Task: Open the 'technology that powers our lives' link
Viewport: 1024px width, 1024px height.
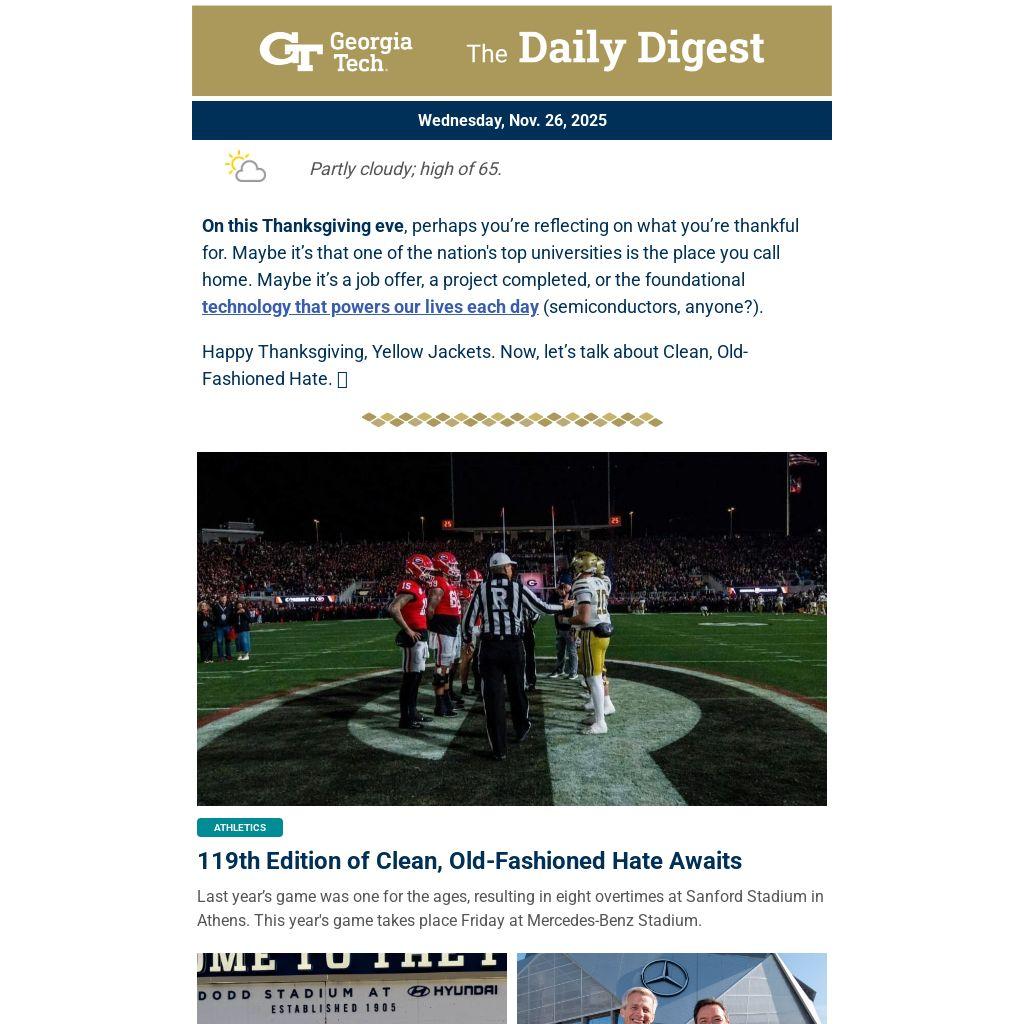Action: tap(370, 307)
